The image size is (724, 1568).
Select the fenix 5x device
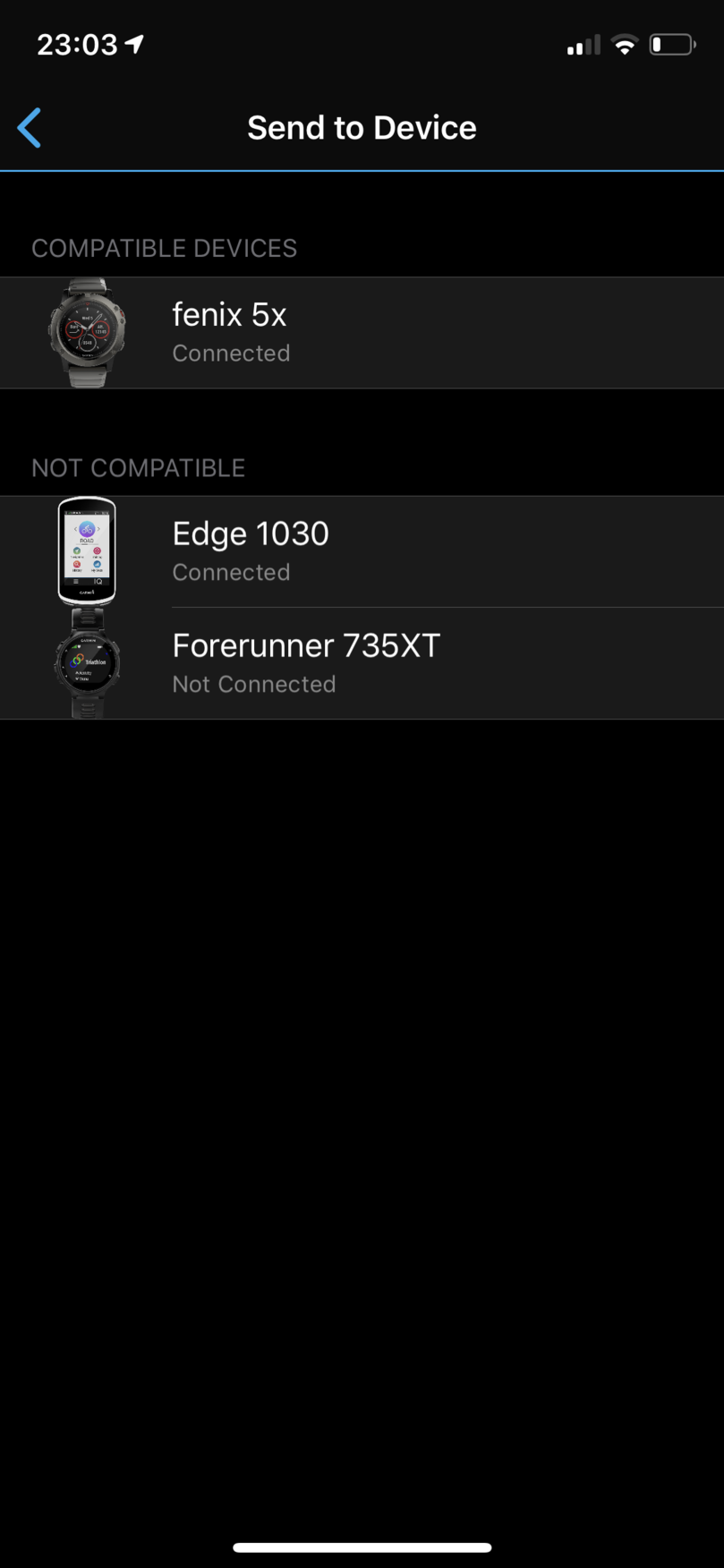pos(362,333)
